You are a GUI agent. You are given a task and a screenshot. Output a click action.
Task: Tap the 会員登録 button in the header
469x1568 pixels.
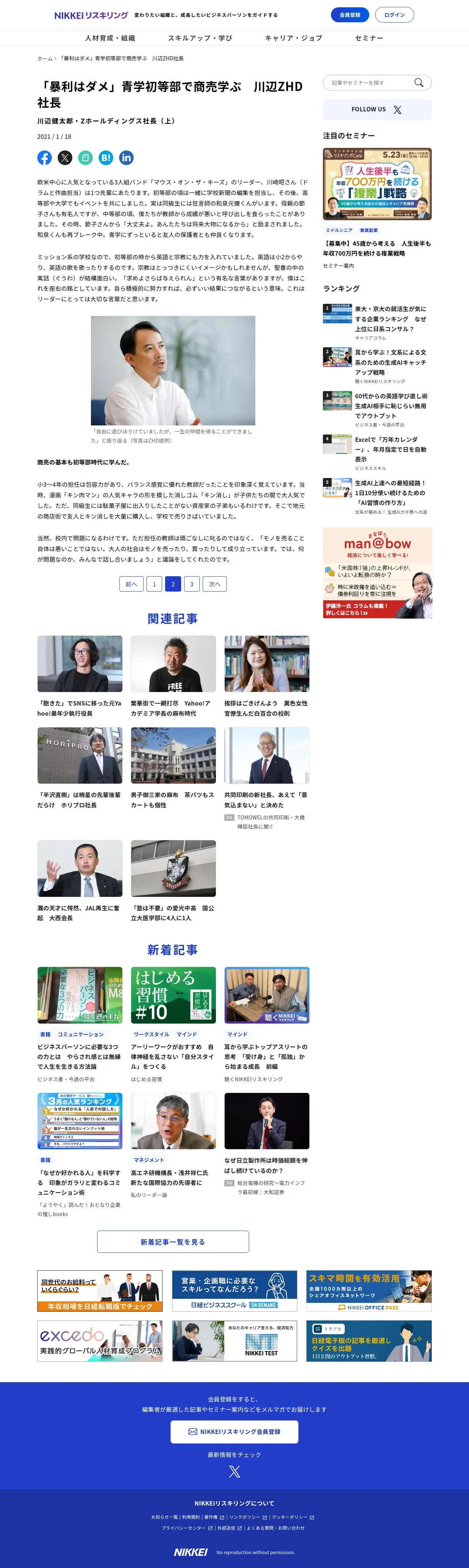350,15
